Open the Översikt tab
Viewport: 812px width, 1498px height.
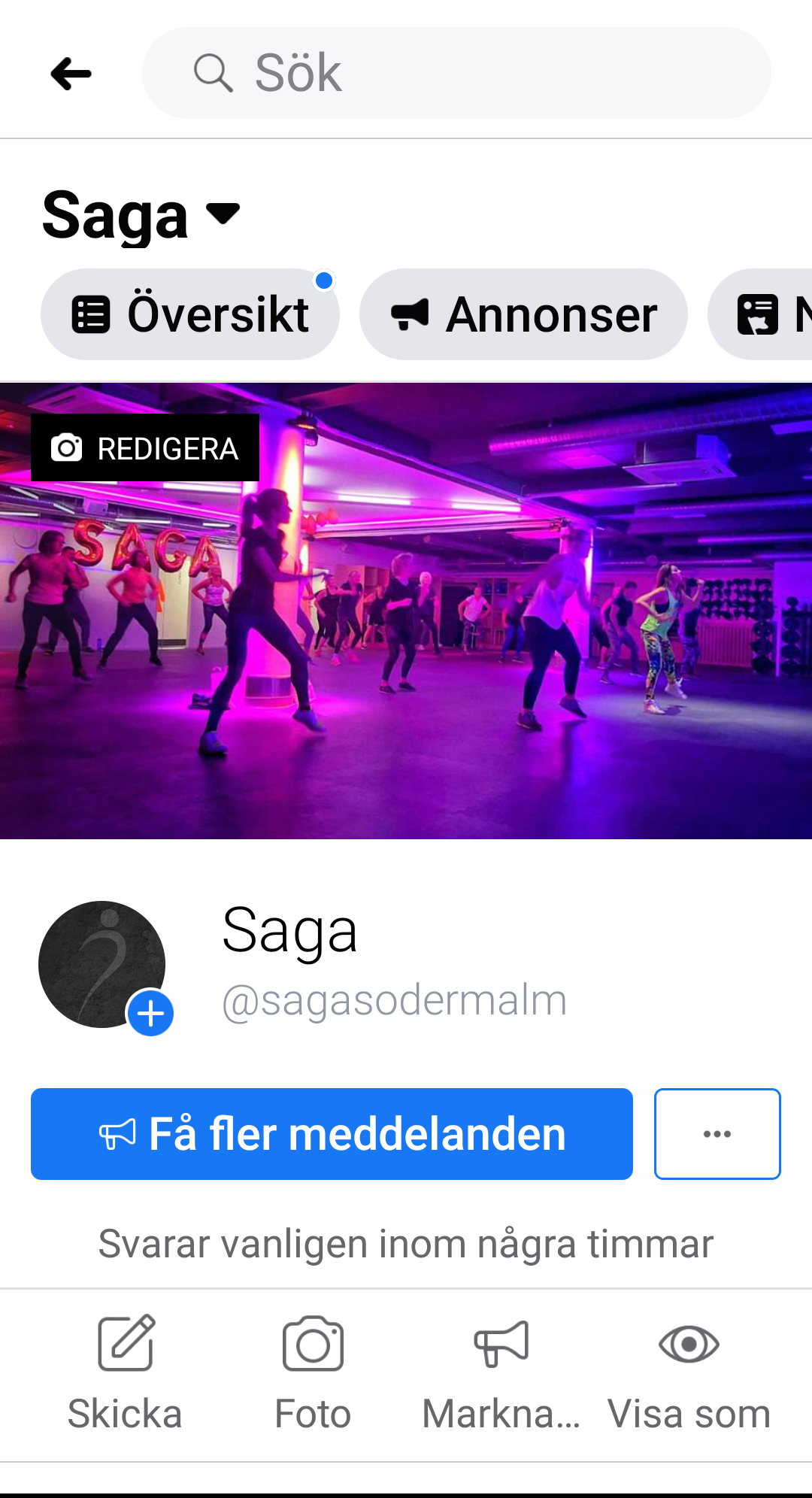tap(189, 314)
